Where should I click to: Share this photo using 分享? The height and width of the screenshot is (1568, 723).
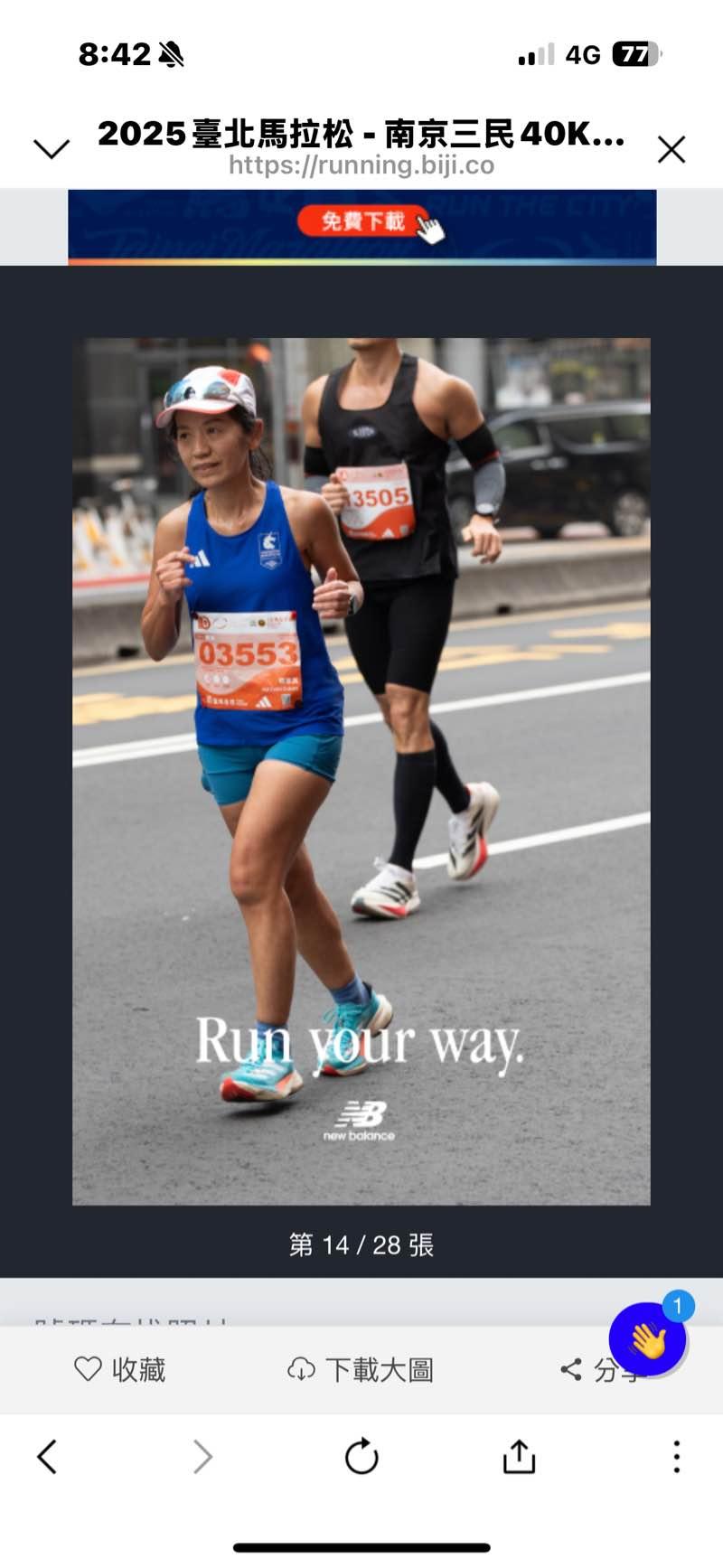(587, 1370)
